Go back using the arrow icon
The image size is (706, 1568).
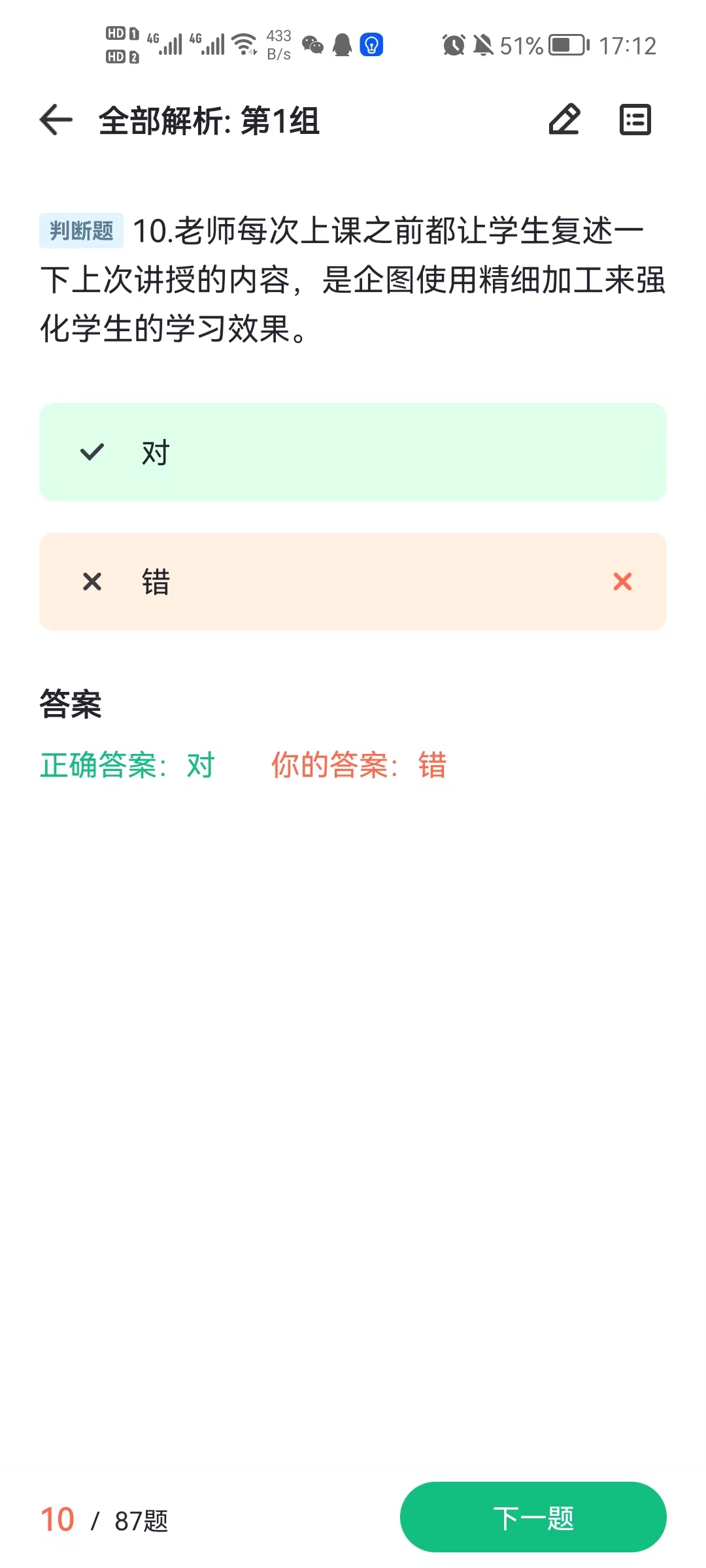(56, 120)
